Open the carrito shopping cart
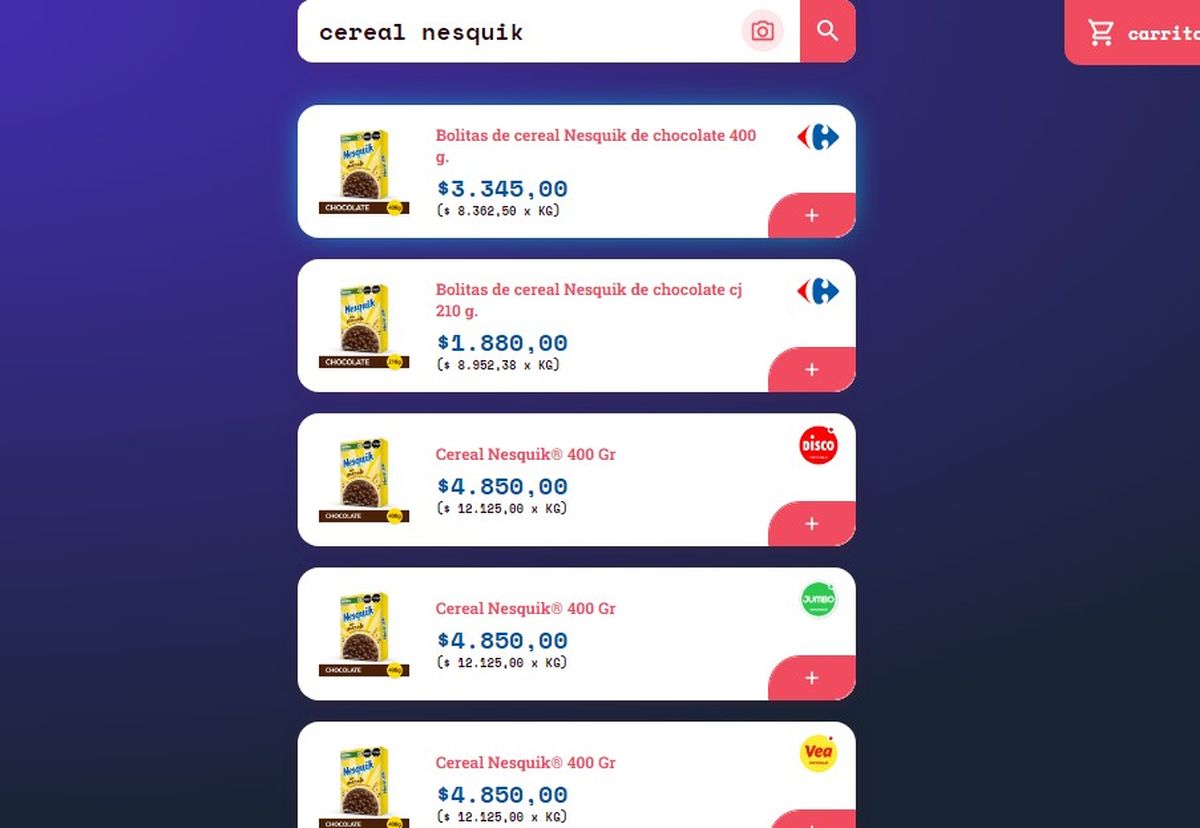Screen dimensions: 1200x828 (1135, 33)
